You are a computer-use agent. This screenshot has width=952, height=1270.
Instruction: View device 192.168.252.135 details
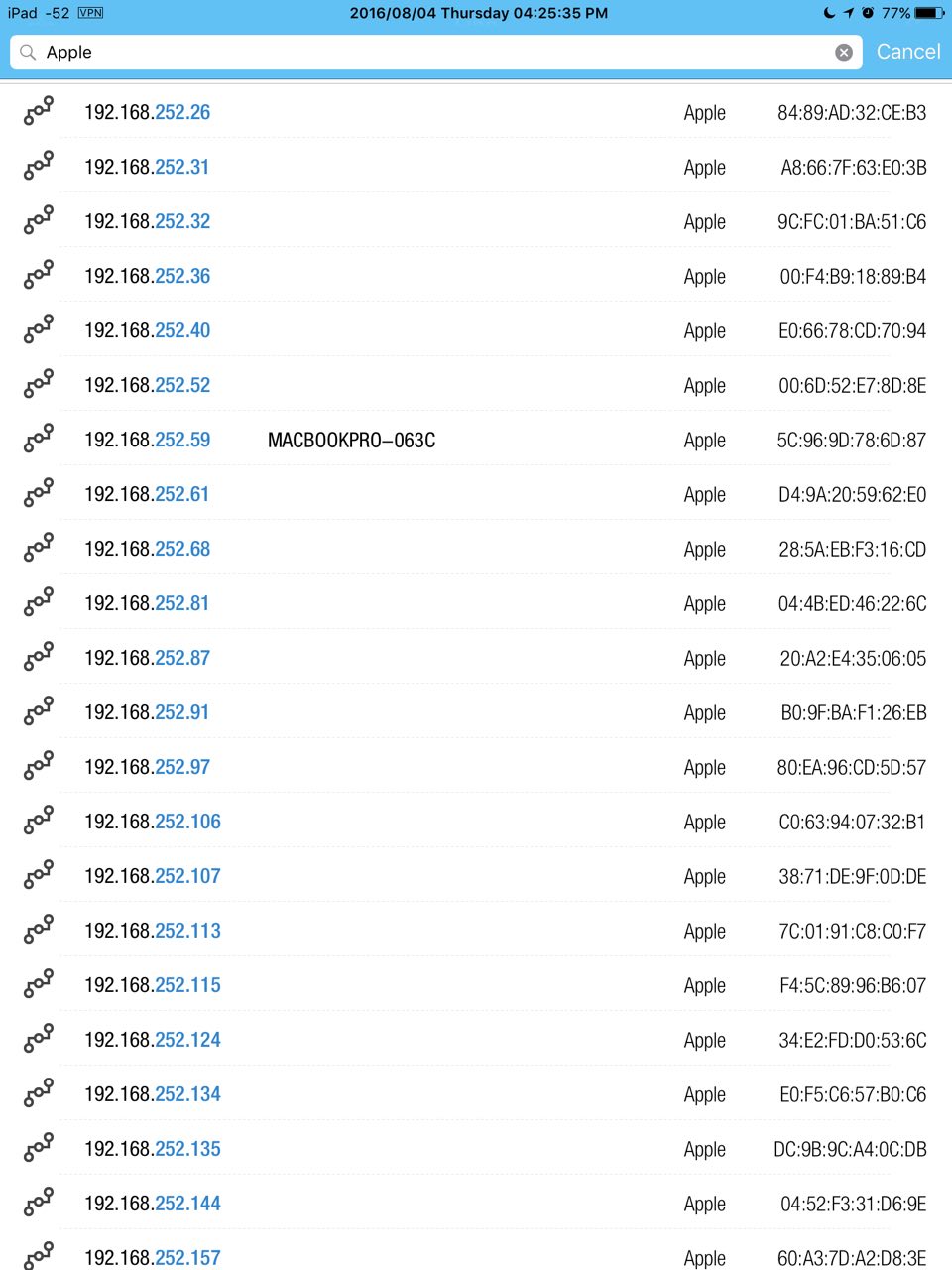pos(476,1149)
